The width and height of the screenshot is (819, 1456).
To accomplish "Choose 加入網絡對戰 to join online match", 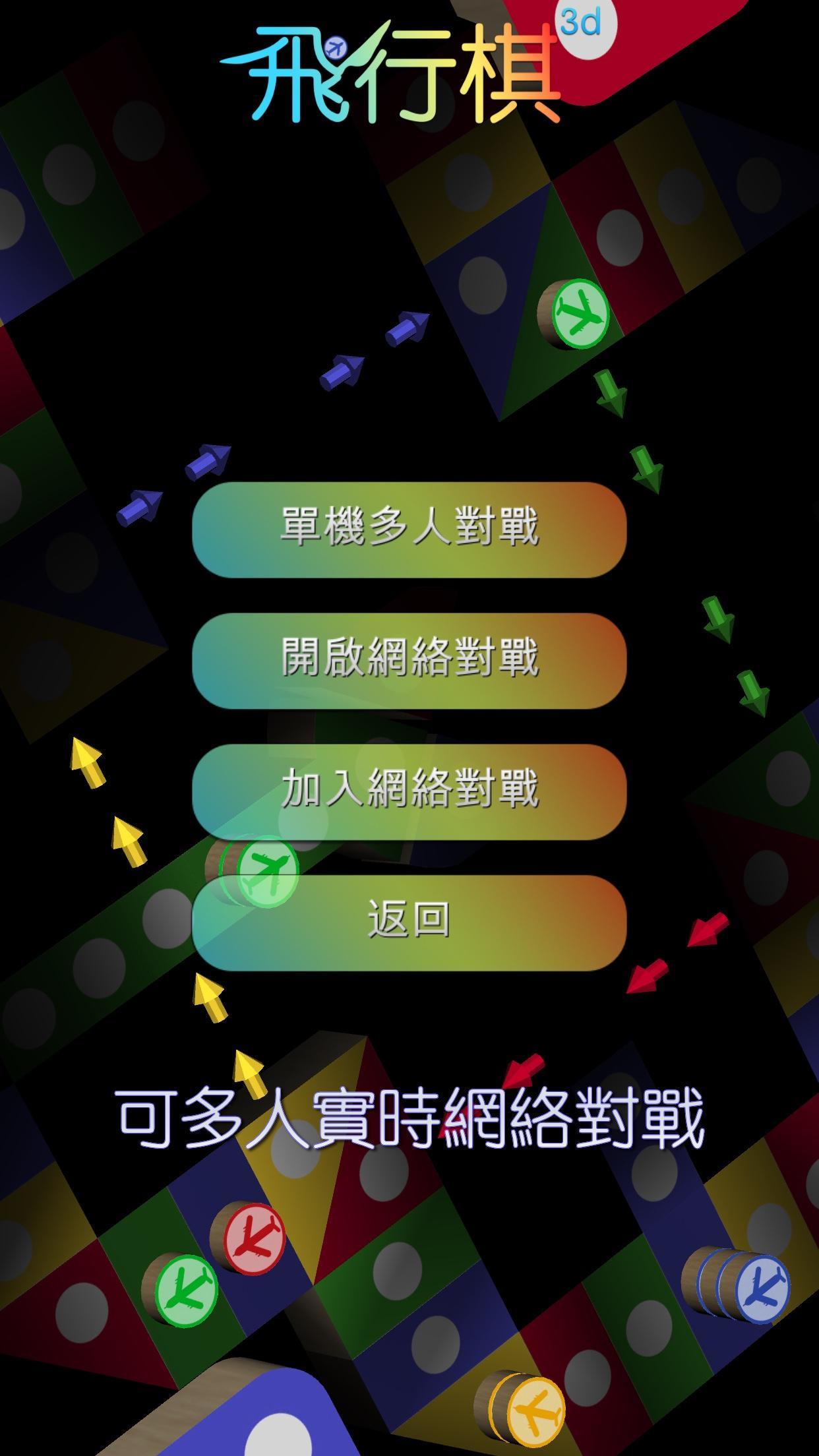I will 409,791.
